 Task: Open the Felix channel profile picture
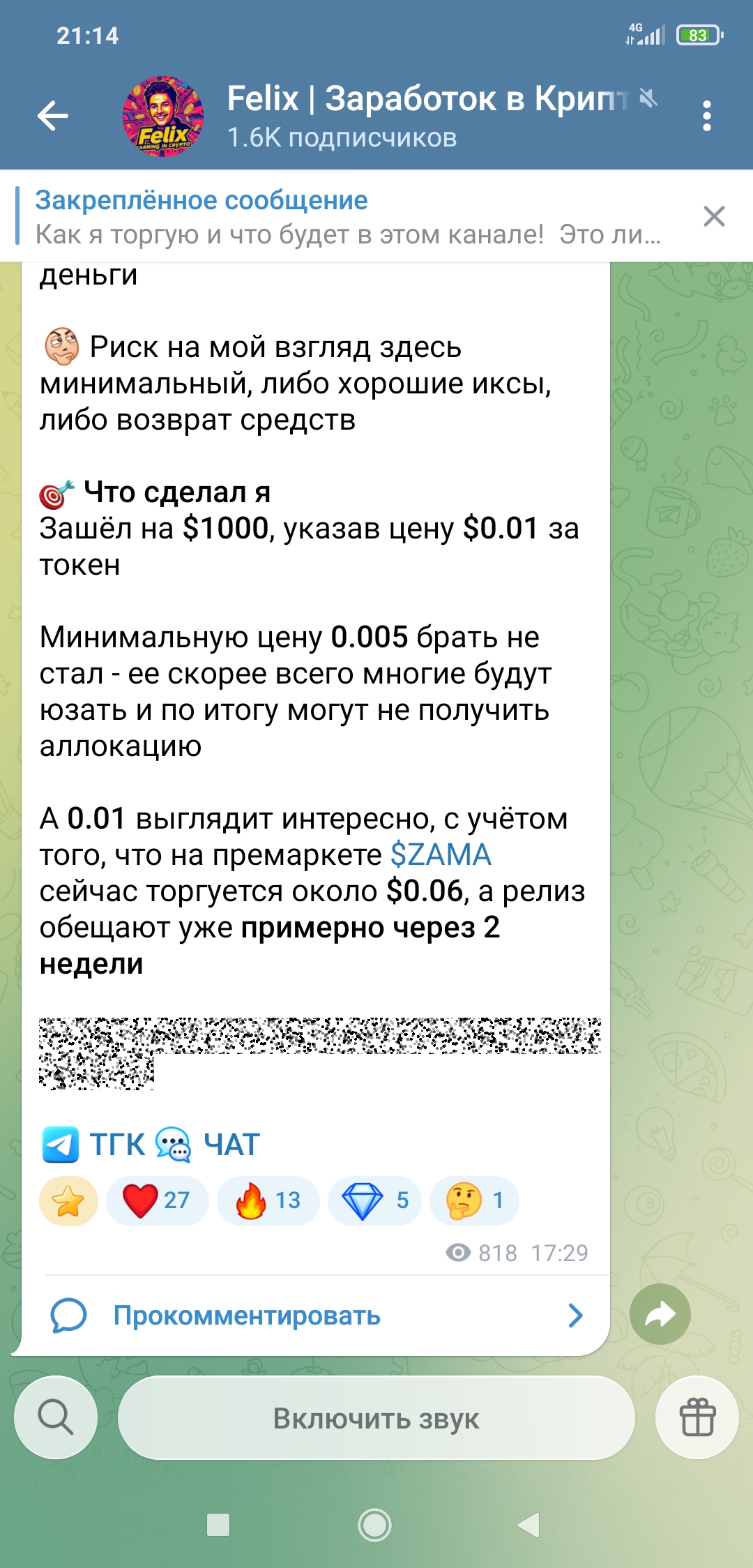click(163, 116)
